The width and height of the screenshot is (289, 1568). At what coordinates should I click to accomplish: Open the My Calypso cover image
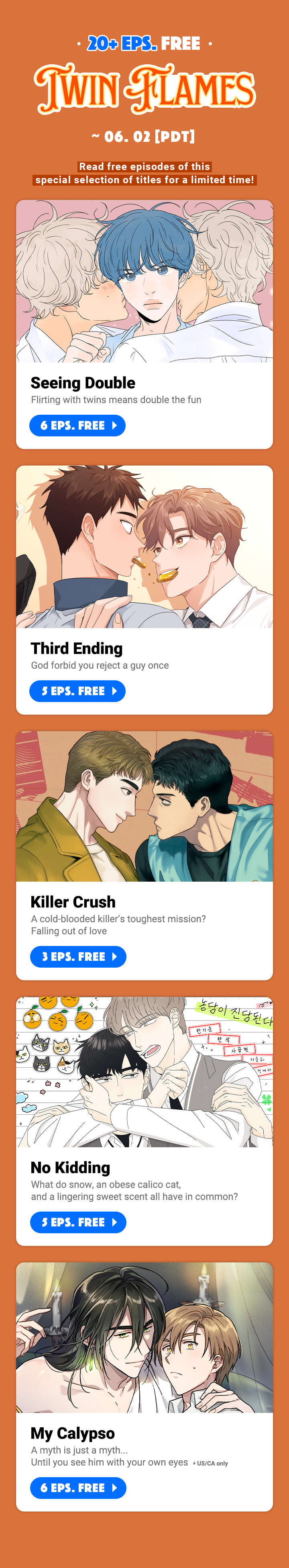144,1337
